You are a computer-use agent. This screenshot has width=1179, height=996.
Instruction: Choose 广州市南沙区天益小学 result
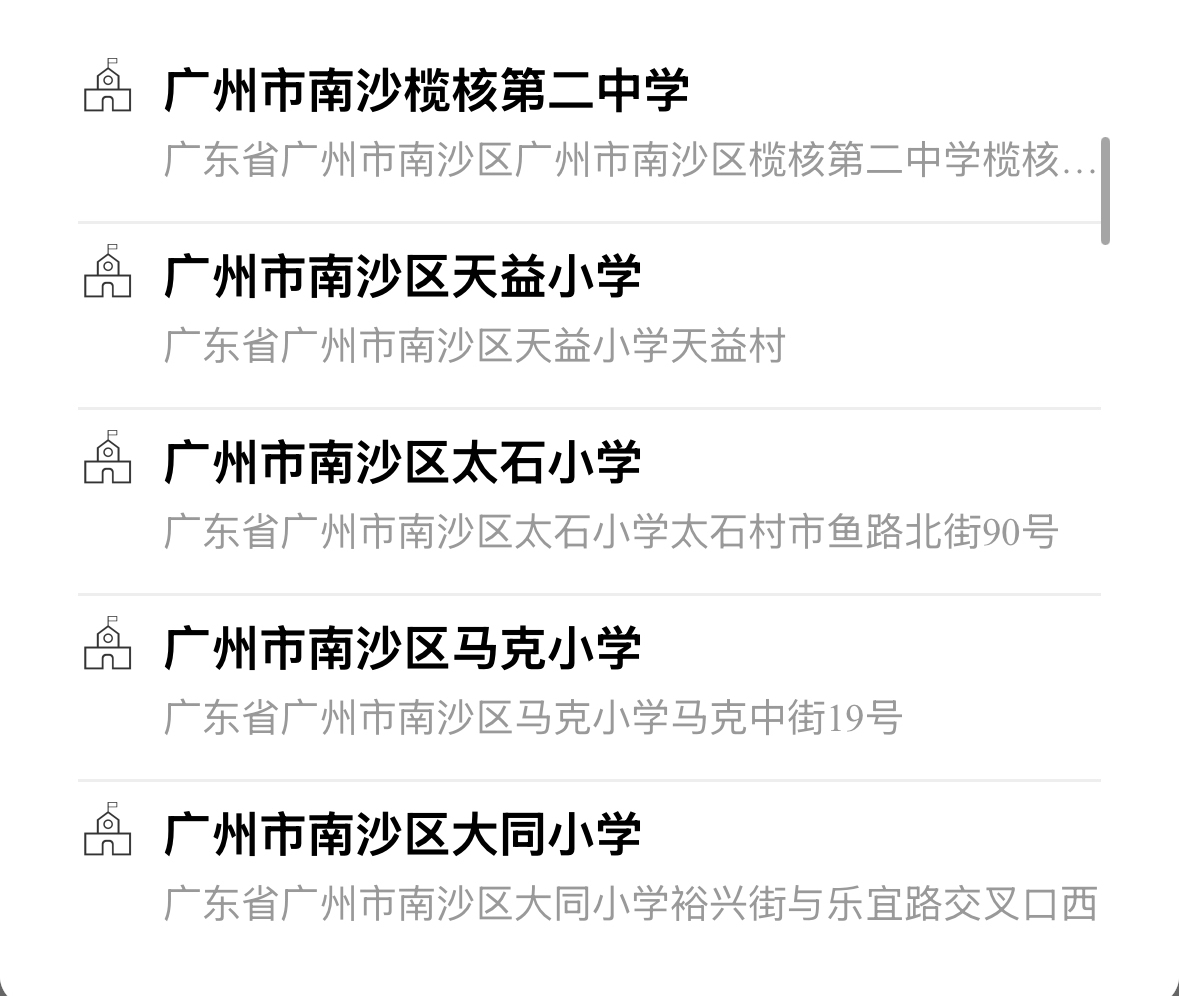pos(402,278)
